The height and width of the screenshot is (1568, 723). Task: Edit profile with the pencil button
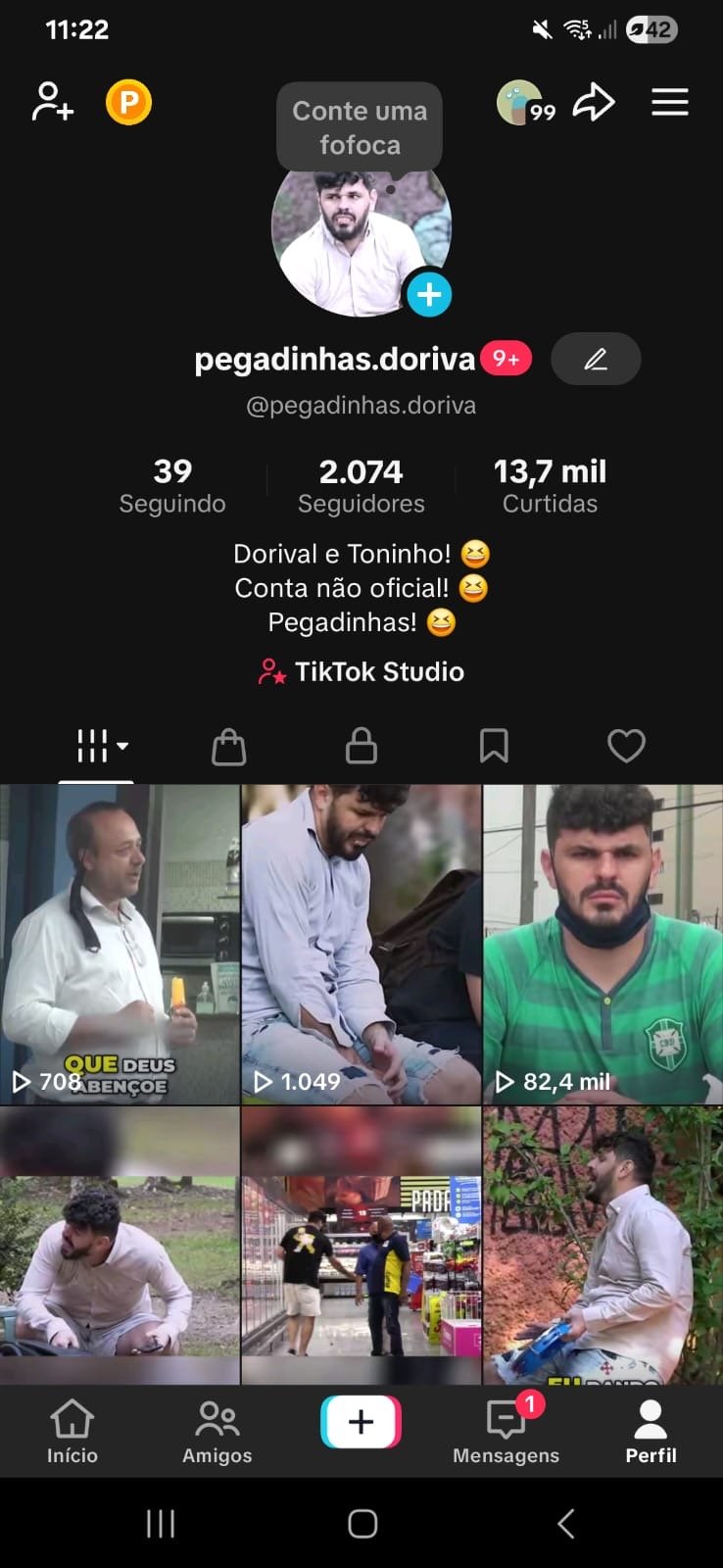click(x=596, y=360)
